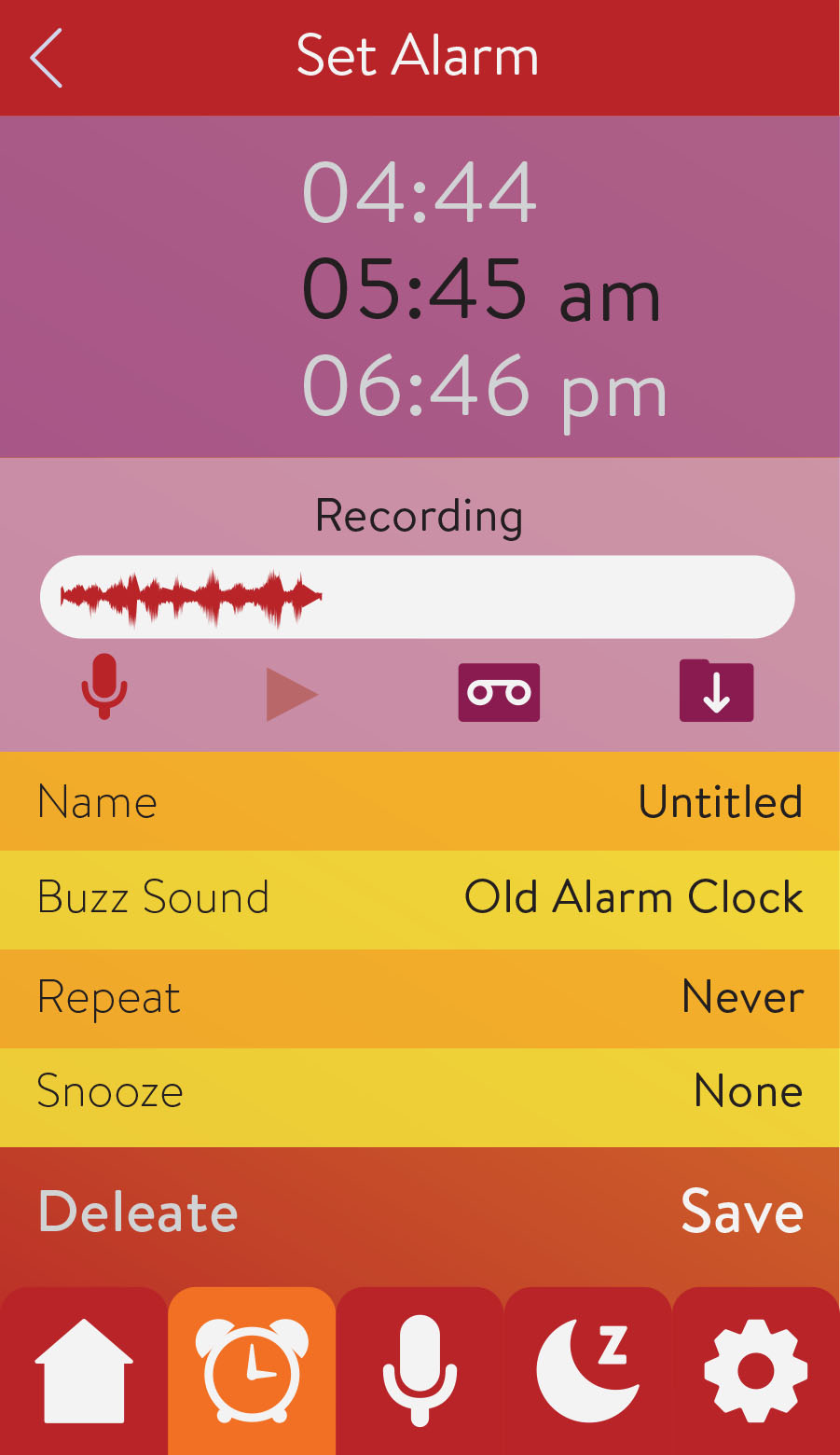
Task: Tap the recording waveform bar
Action: 418,597
